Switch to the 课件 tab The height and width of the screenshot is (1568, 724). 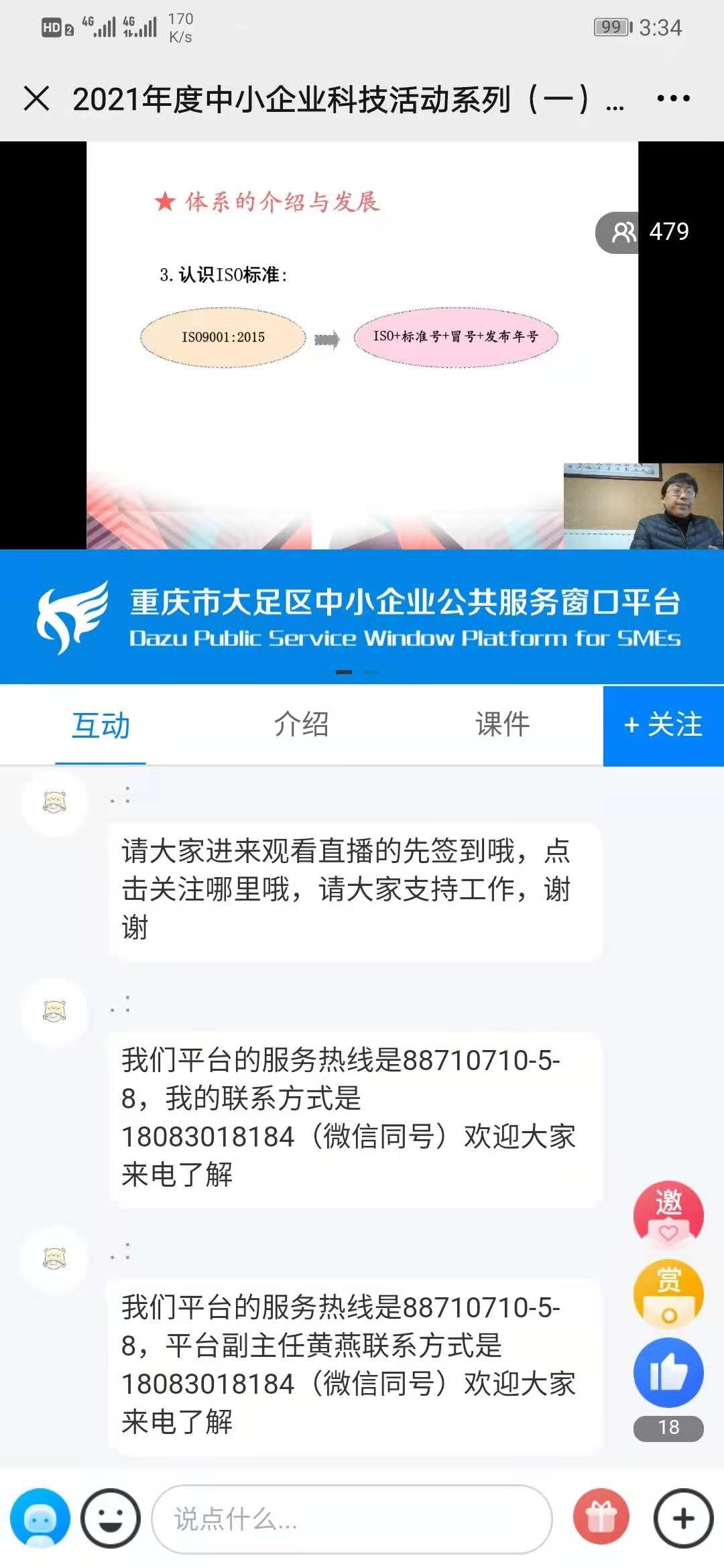(502, 724)
